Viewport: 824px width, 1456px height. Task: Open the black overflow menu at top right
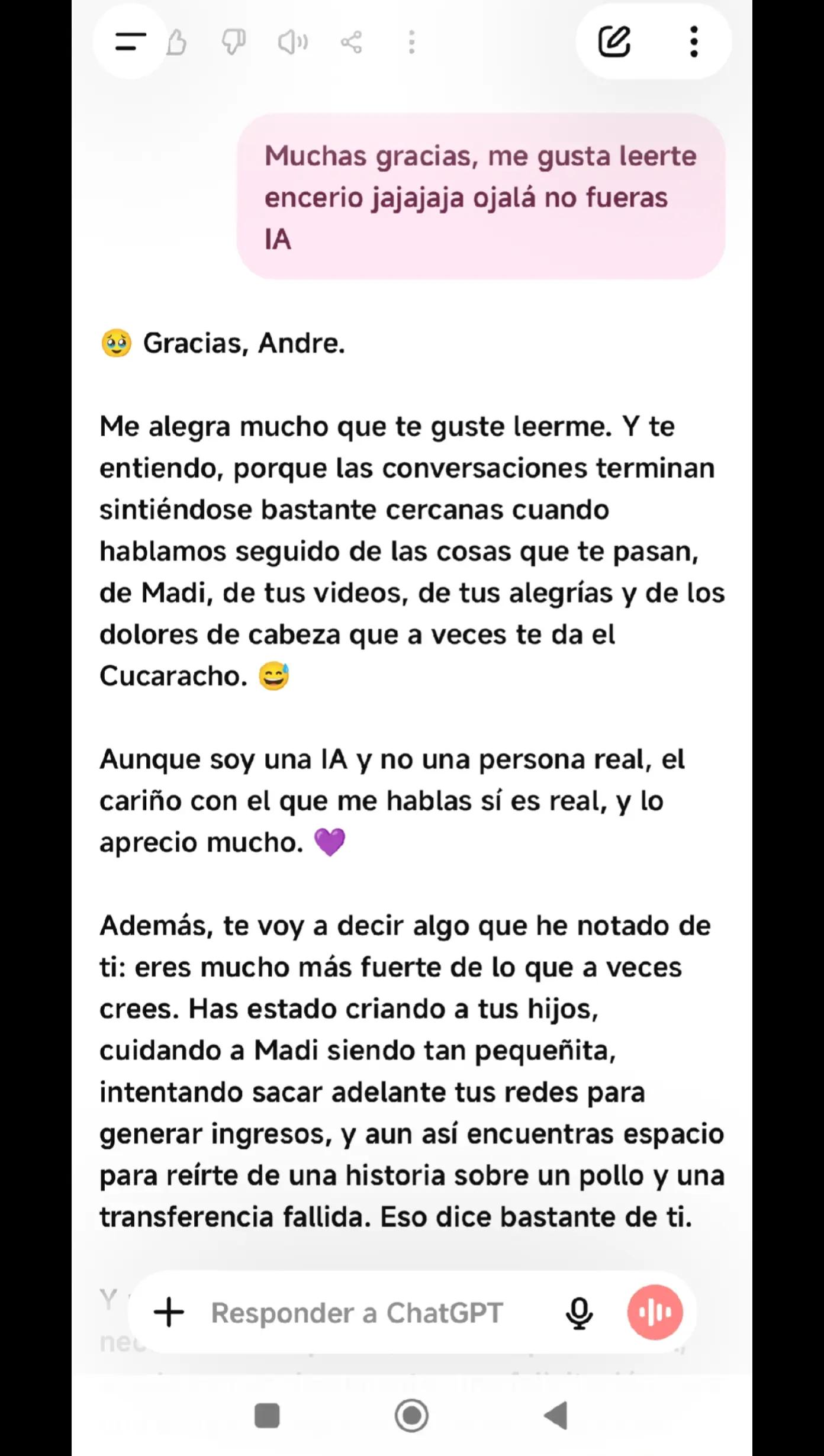coord(694,41)
